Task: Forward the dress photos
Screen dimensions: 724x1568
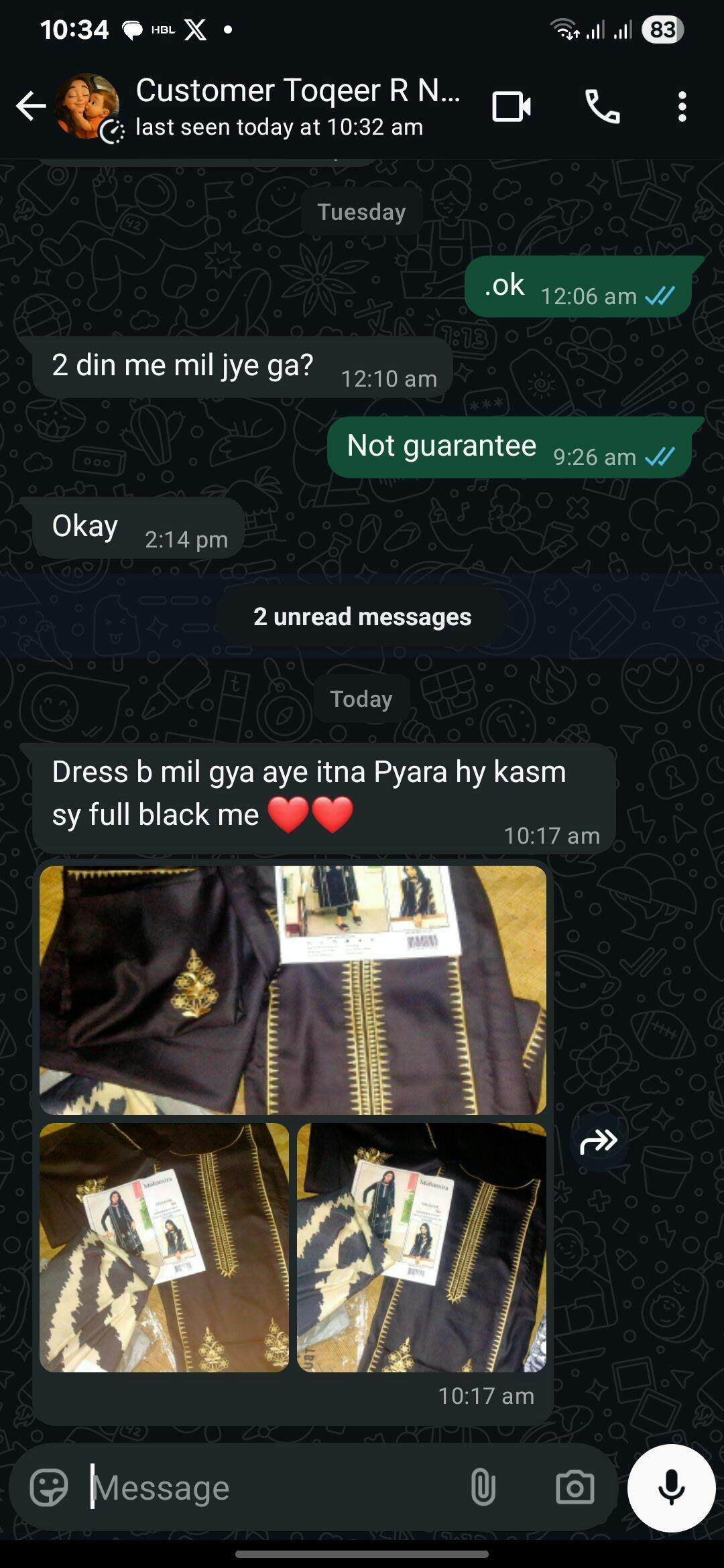Action: pyautogui.click(x=598, y=1140)
